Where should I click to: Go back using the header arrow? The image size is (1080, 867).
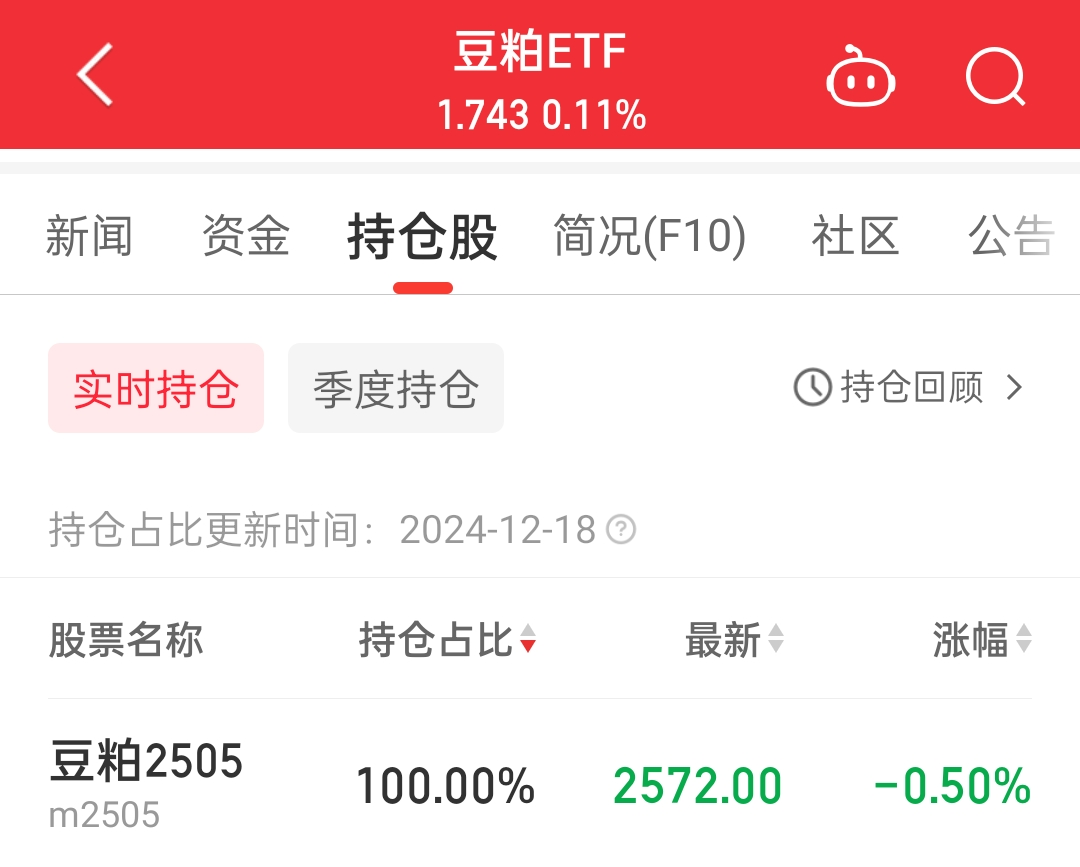coord(95,75)
